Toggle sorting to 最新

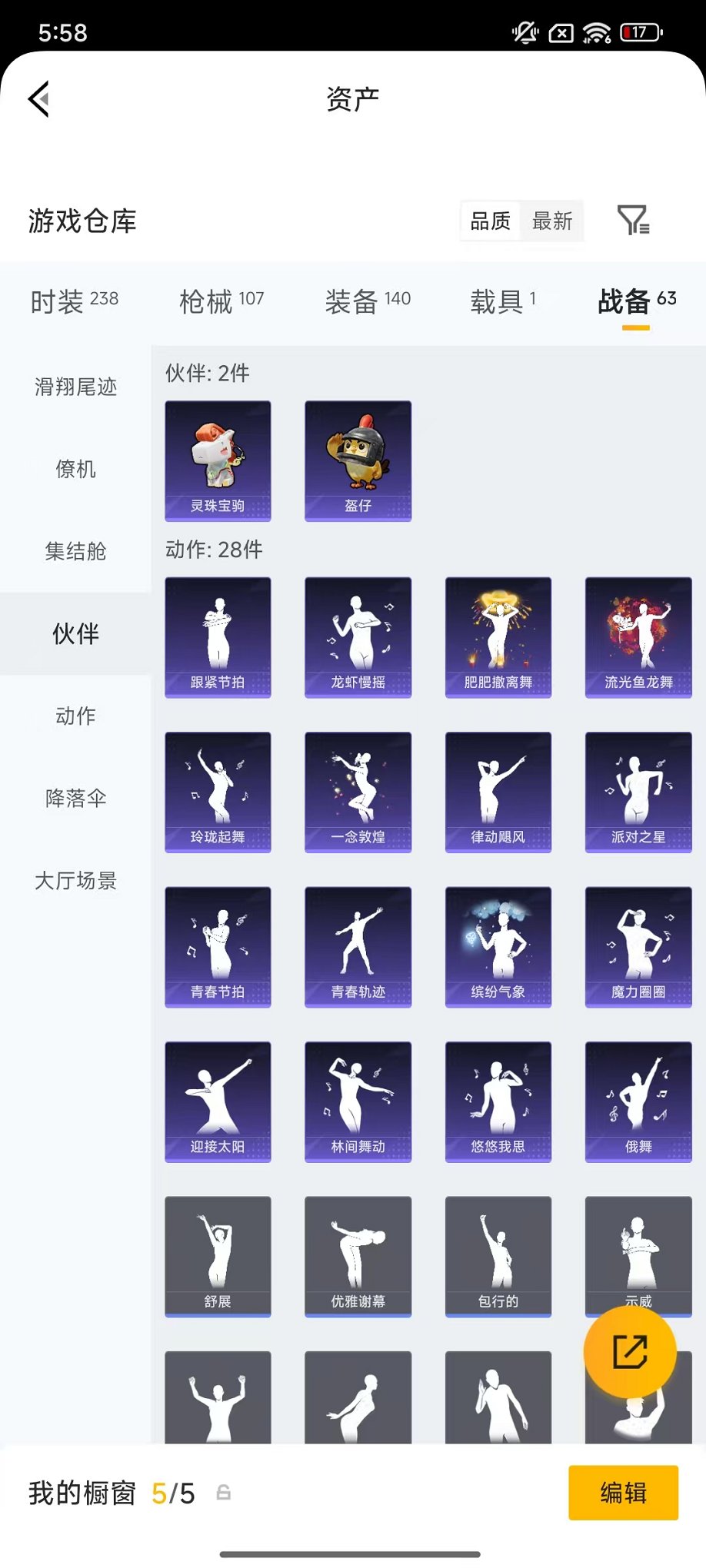552,221
